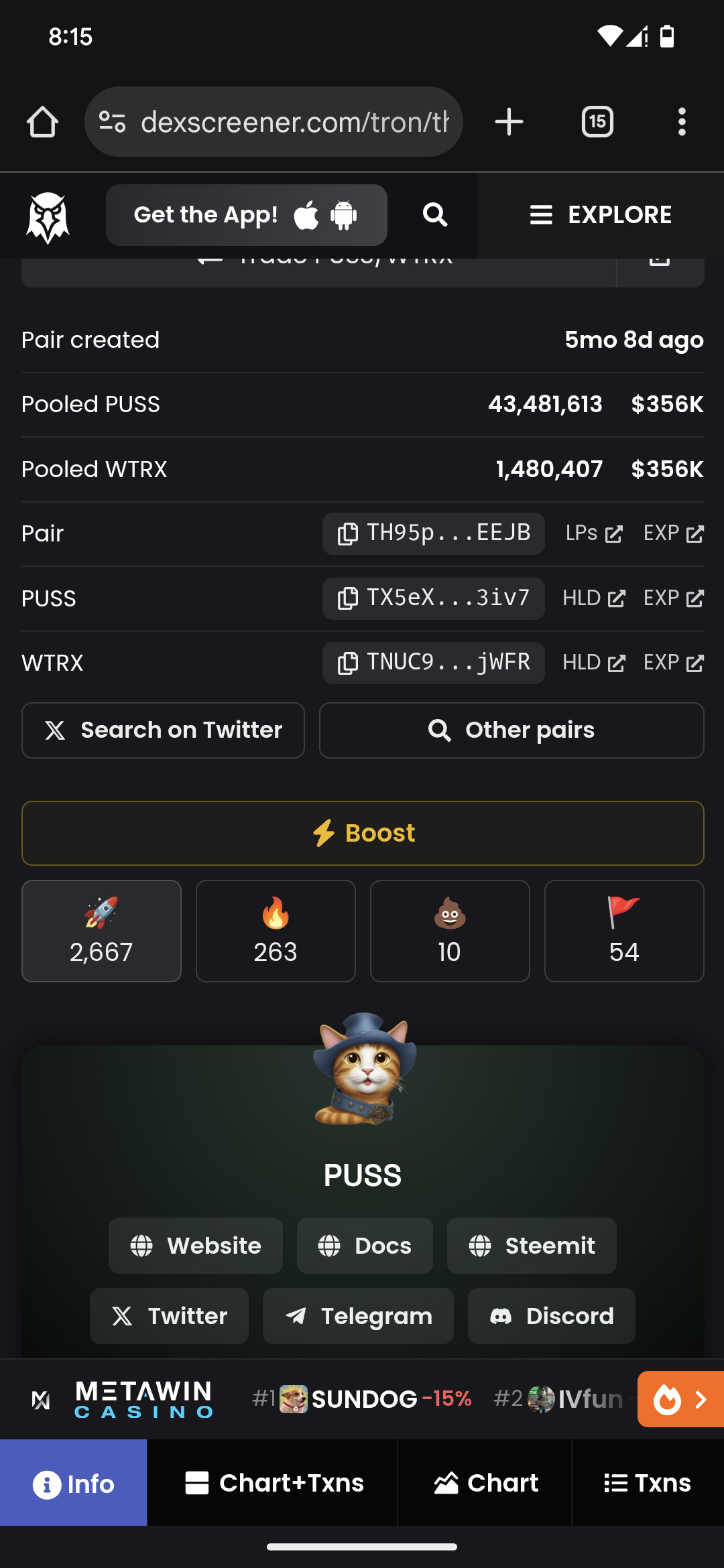Open the PUSS Telegram link
724x1568 pixels.
358,1316
